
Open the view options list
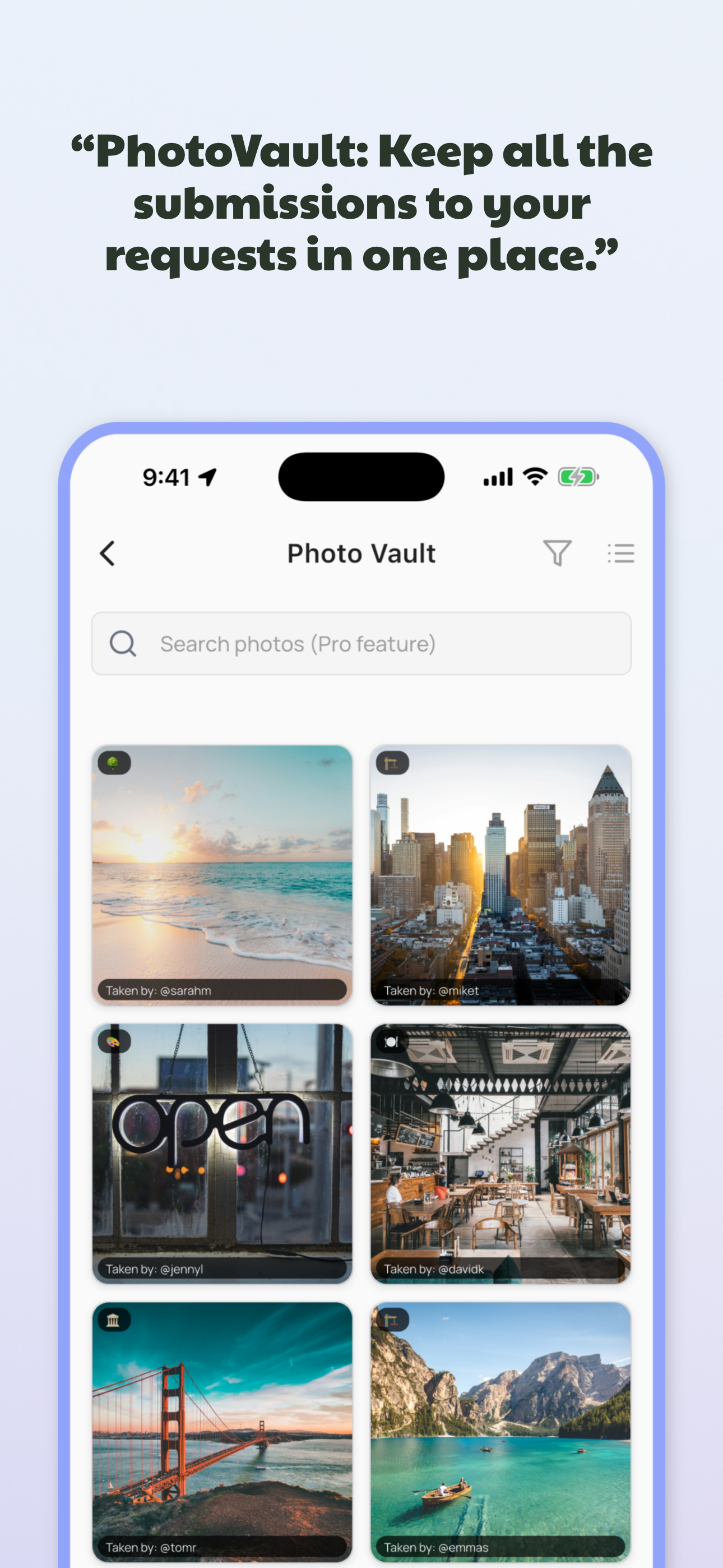622,553
